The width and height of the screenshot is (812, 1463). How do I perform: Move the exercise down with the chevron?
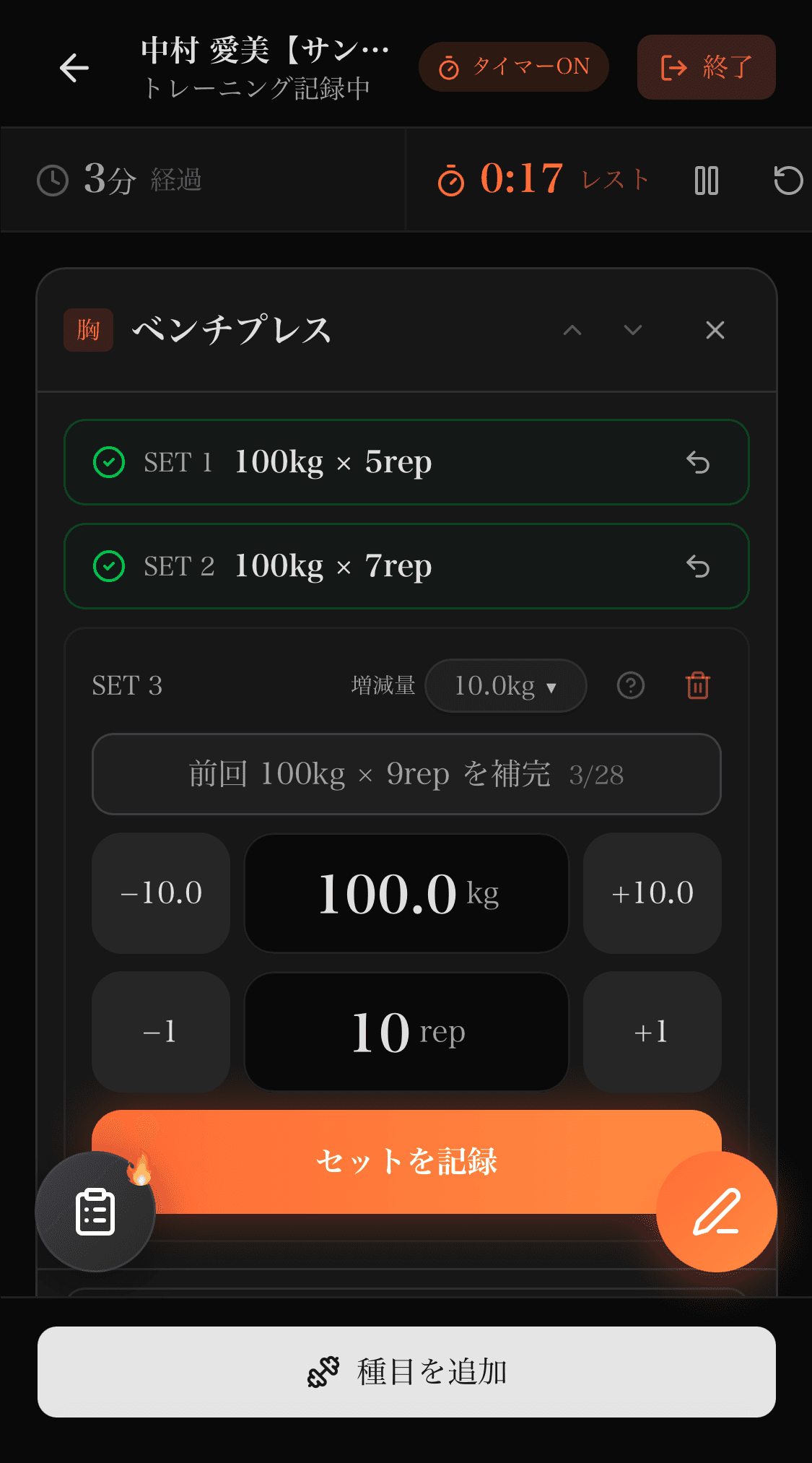coord(632,330)
